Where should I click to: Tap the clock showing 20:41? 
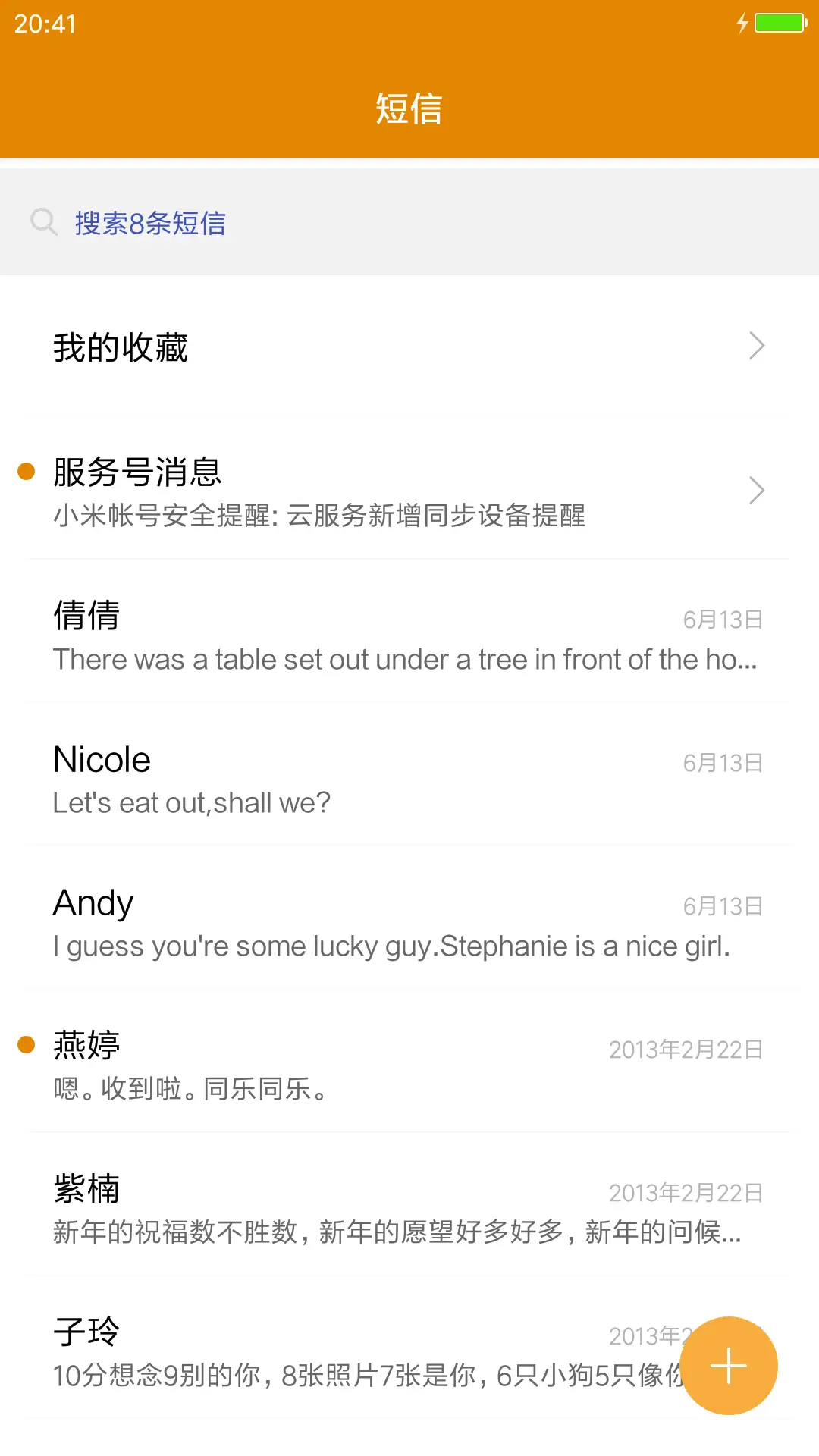click(x=45, y=24)
